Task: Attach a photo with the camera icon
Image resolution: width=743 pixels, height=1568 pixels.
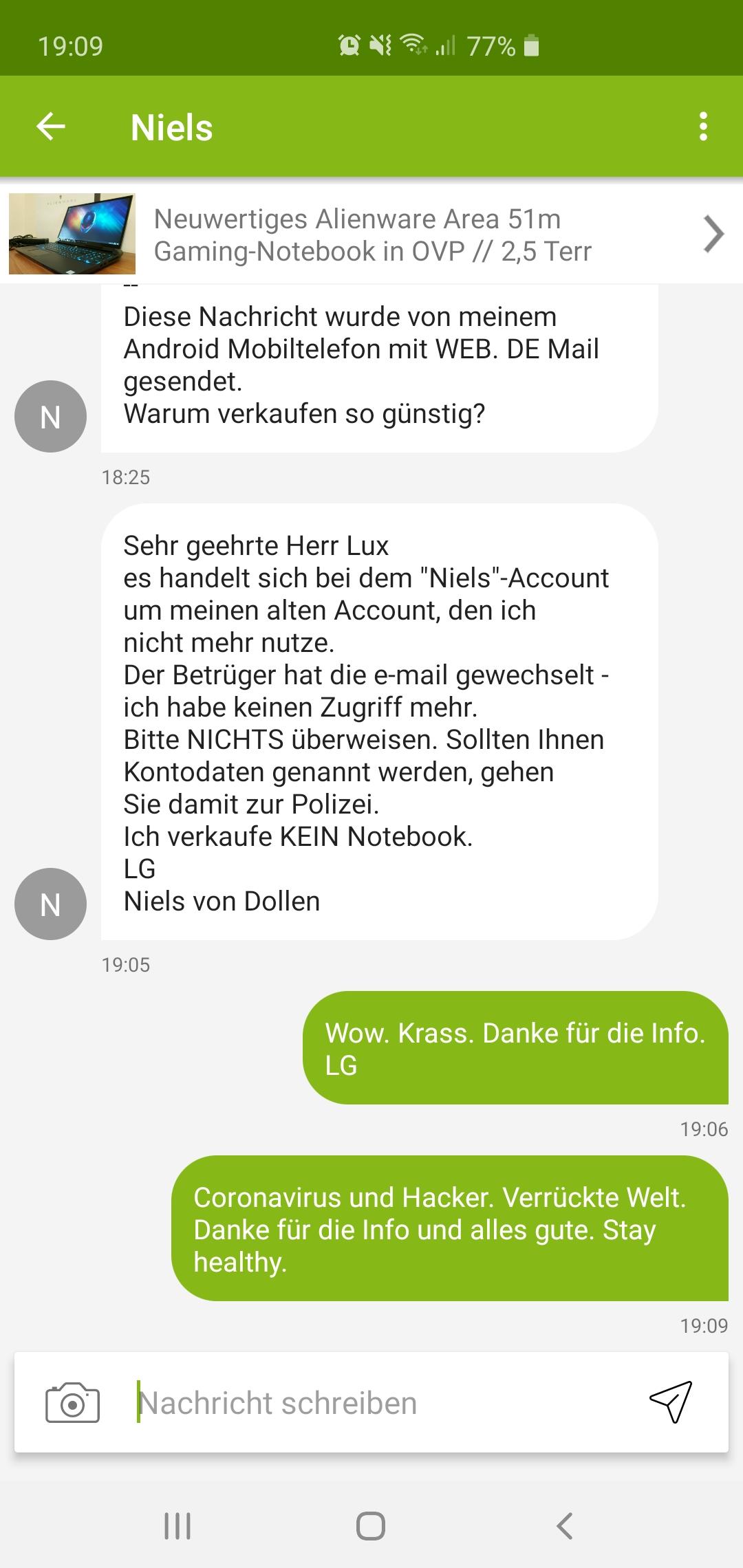Action: coord(72,1402)
